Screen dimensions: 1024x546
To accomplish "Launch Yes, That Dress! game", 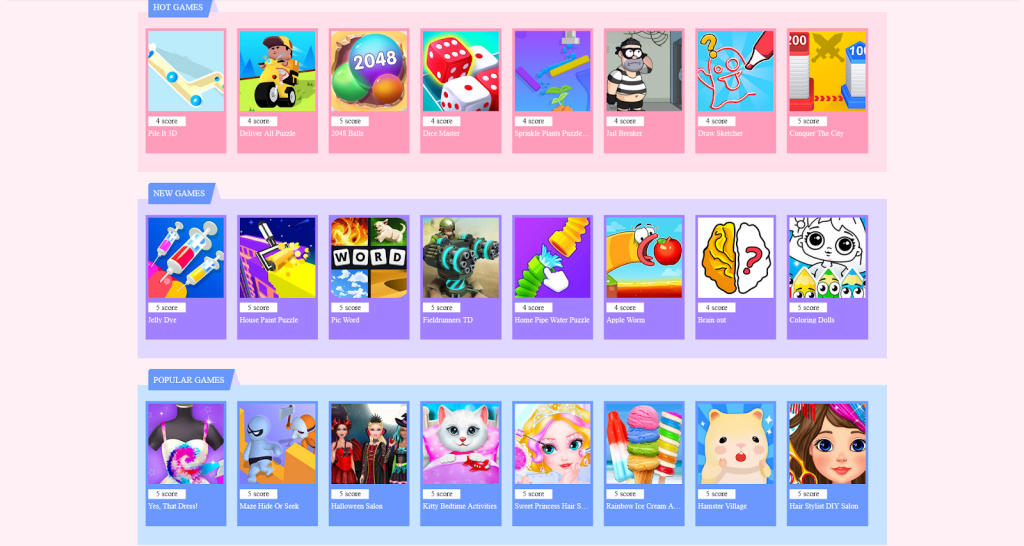I will 186,444.
